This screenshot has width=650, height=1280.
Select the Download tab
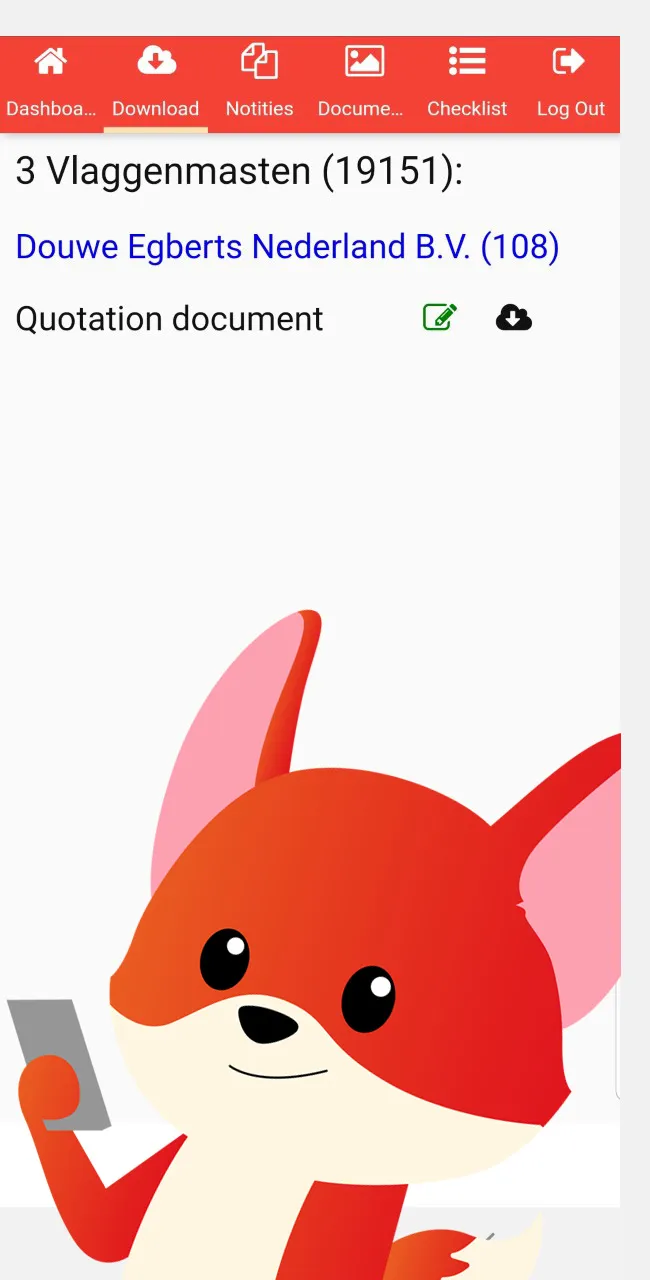[155, 84]
